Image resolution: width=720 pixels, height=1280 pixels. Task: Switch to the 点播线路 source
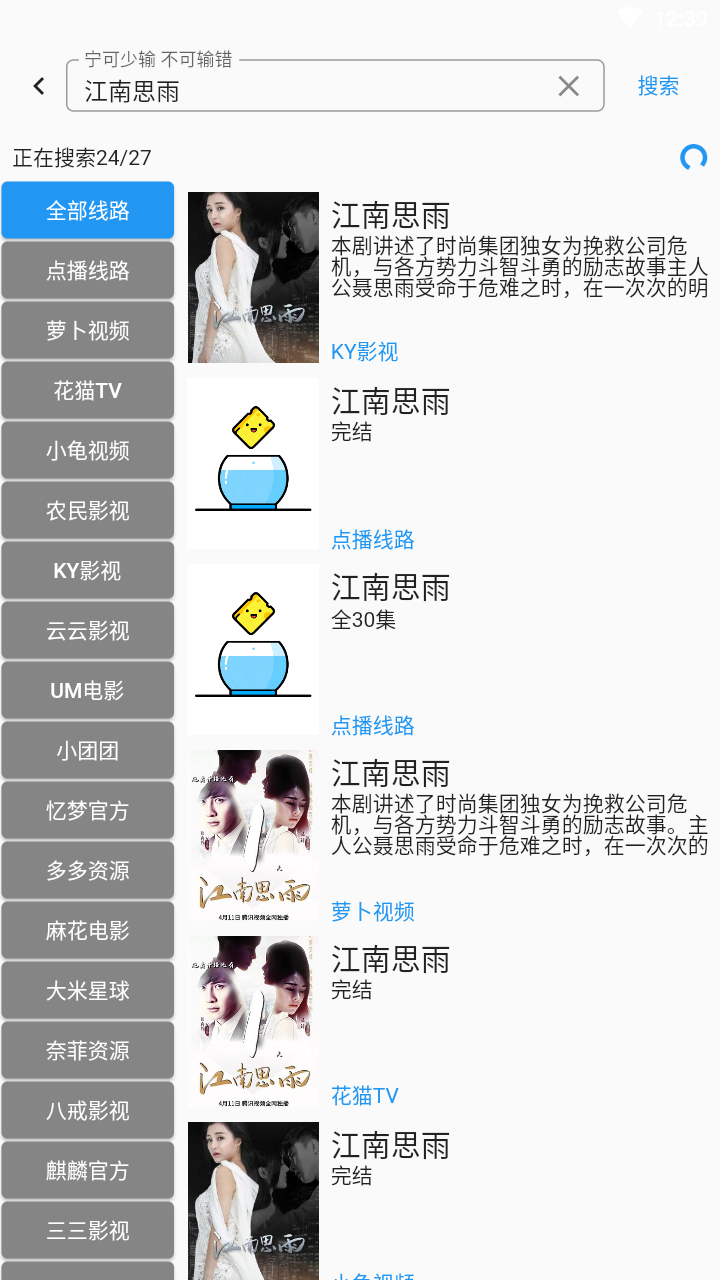tap(88, 271)
